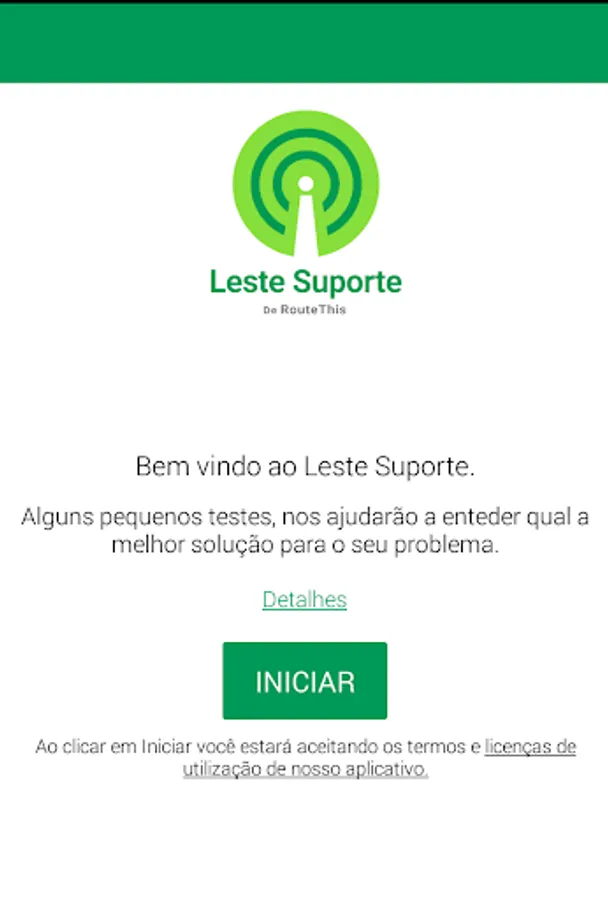608x900 pixels.
Task: Tap the INICIAR button
Action: 304,681
